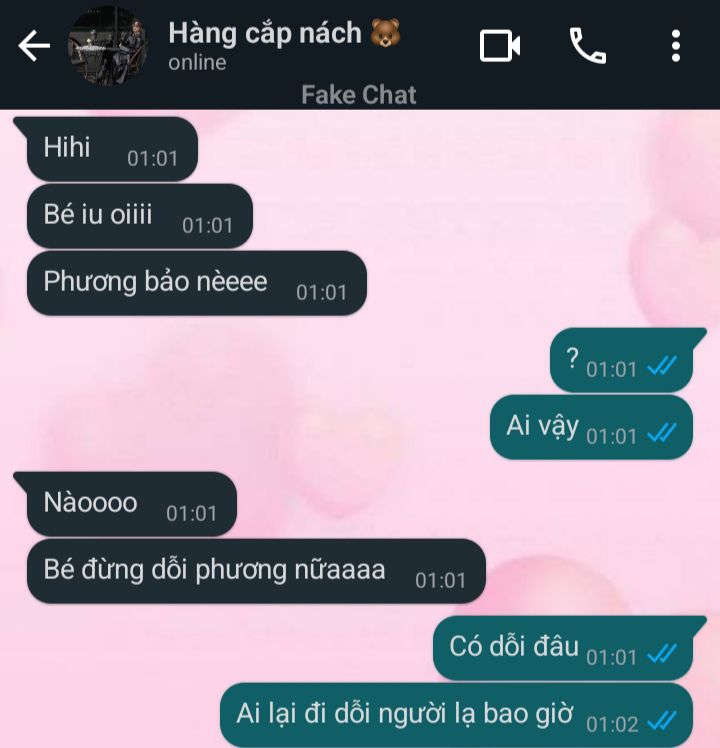
Task: Start a voice call from the phone icon
Action: 588,46
